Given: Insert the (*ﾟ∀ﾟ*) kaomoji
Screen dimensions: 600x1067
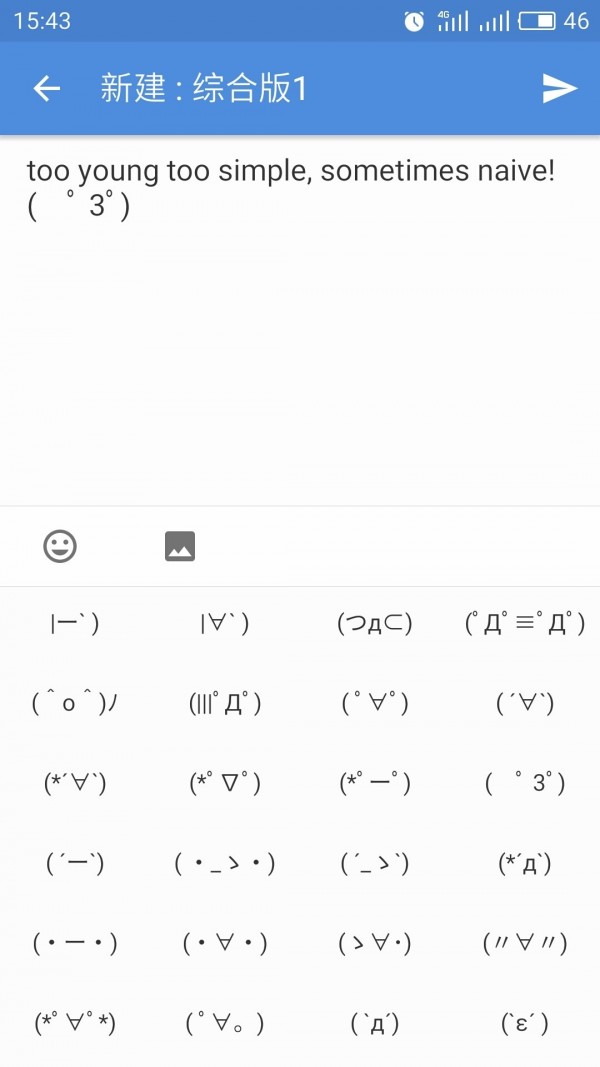Looking at the screenshot, I should pyautogui.click(x=75, y=1023).
